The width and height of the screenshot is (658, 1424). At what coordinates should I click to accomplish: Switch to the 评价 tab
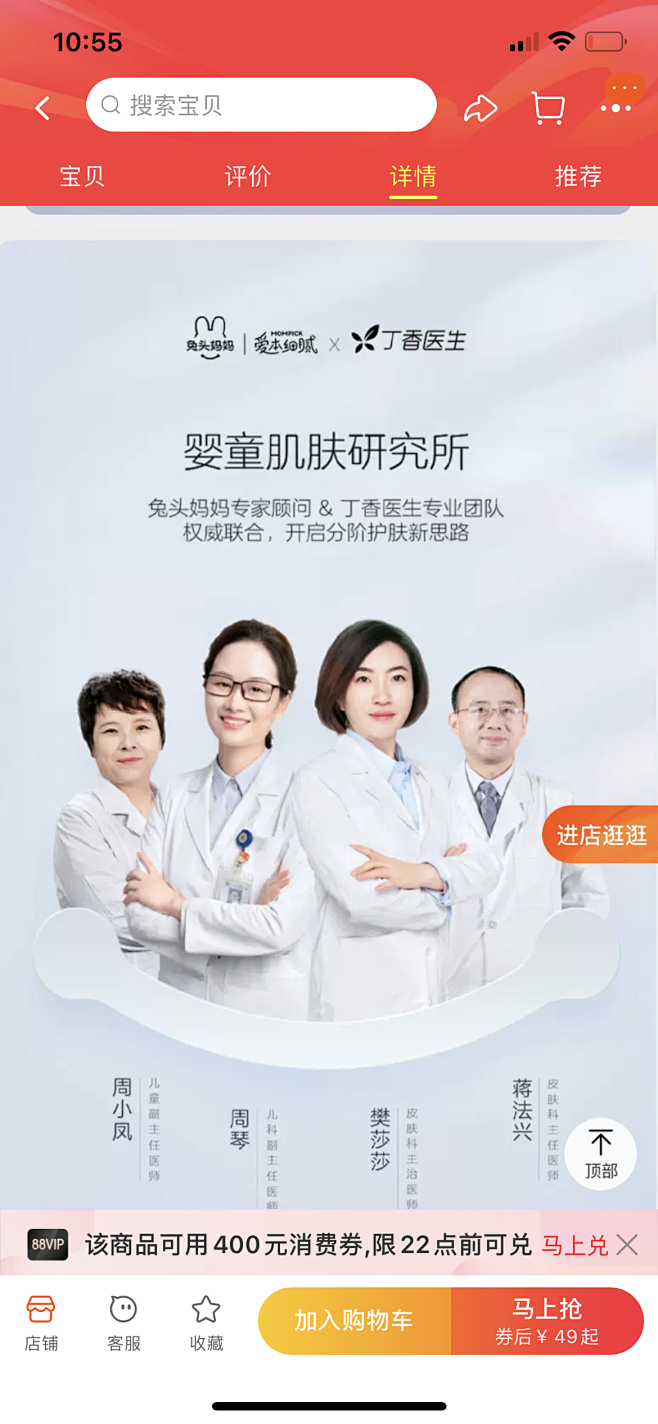tap(247, 176)
